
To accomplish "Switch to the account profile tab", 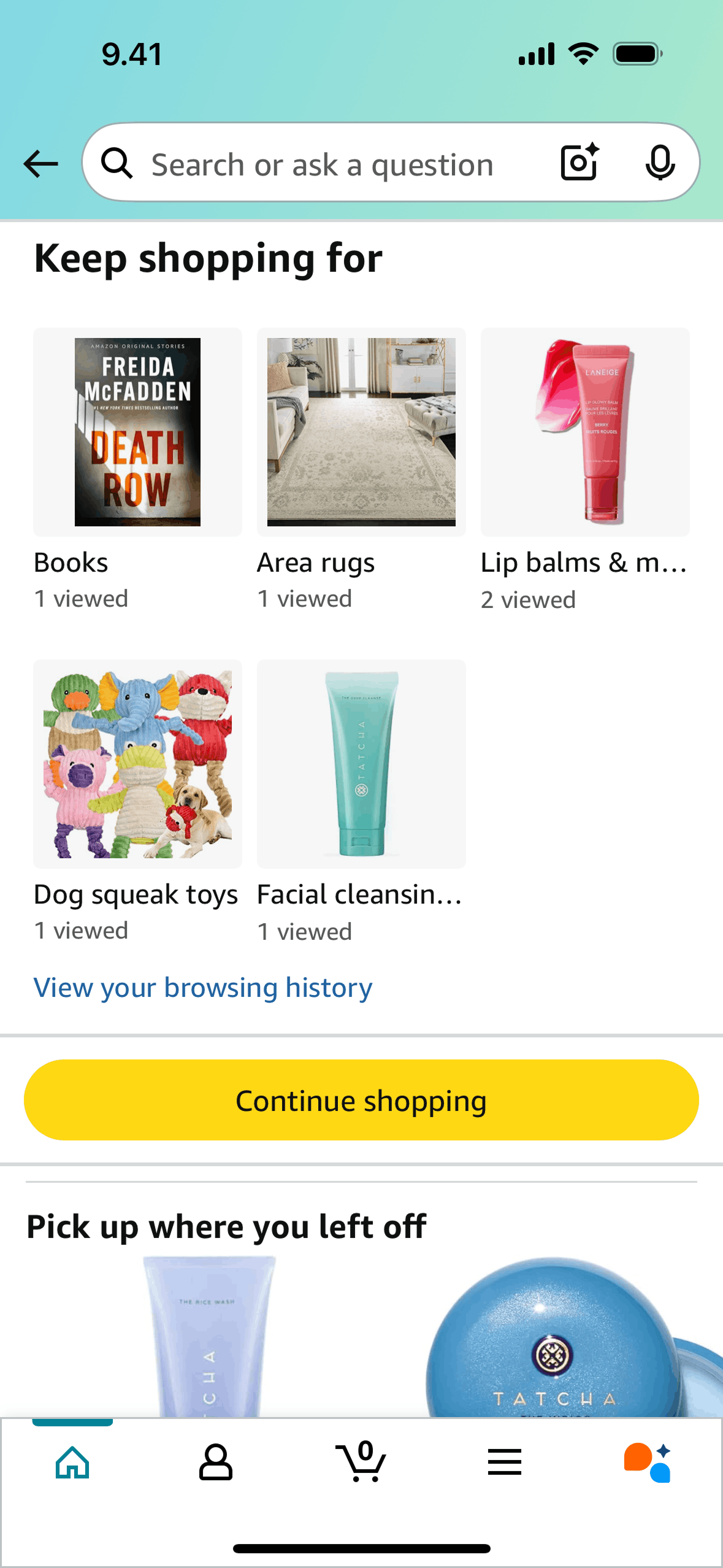I will tap(216, 1462).
